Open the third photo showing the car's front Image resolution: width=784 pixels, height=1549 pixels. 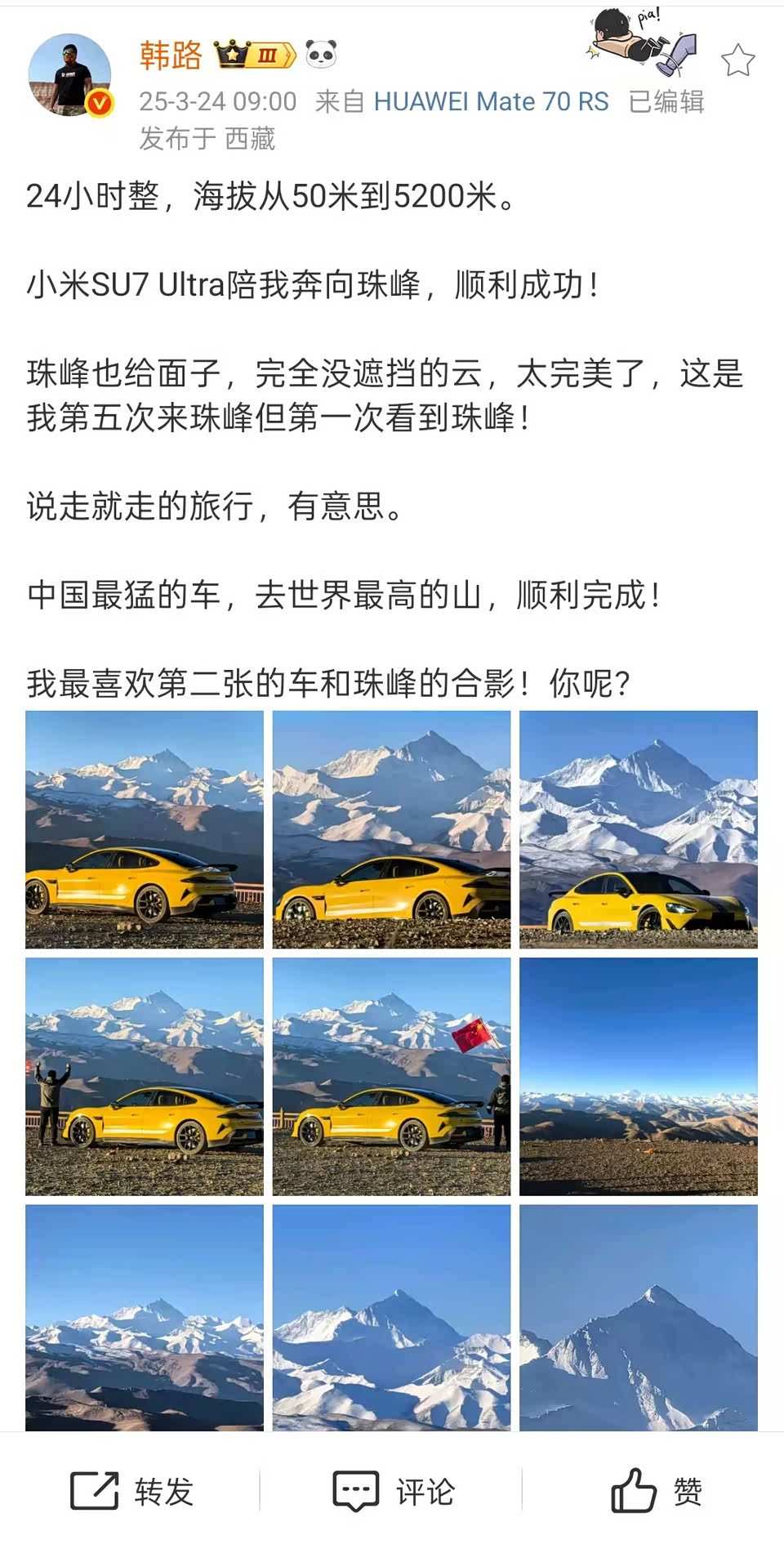638,829
